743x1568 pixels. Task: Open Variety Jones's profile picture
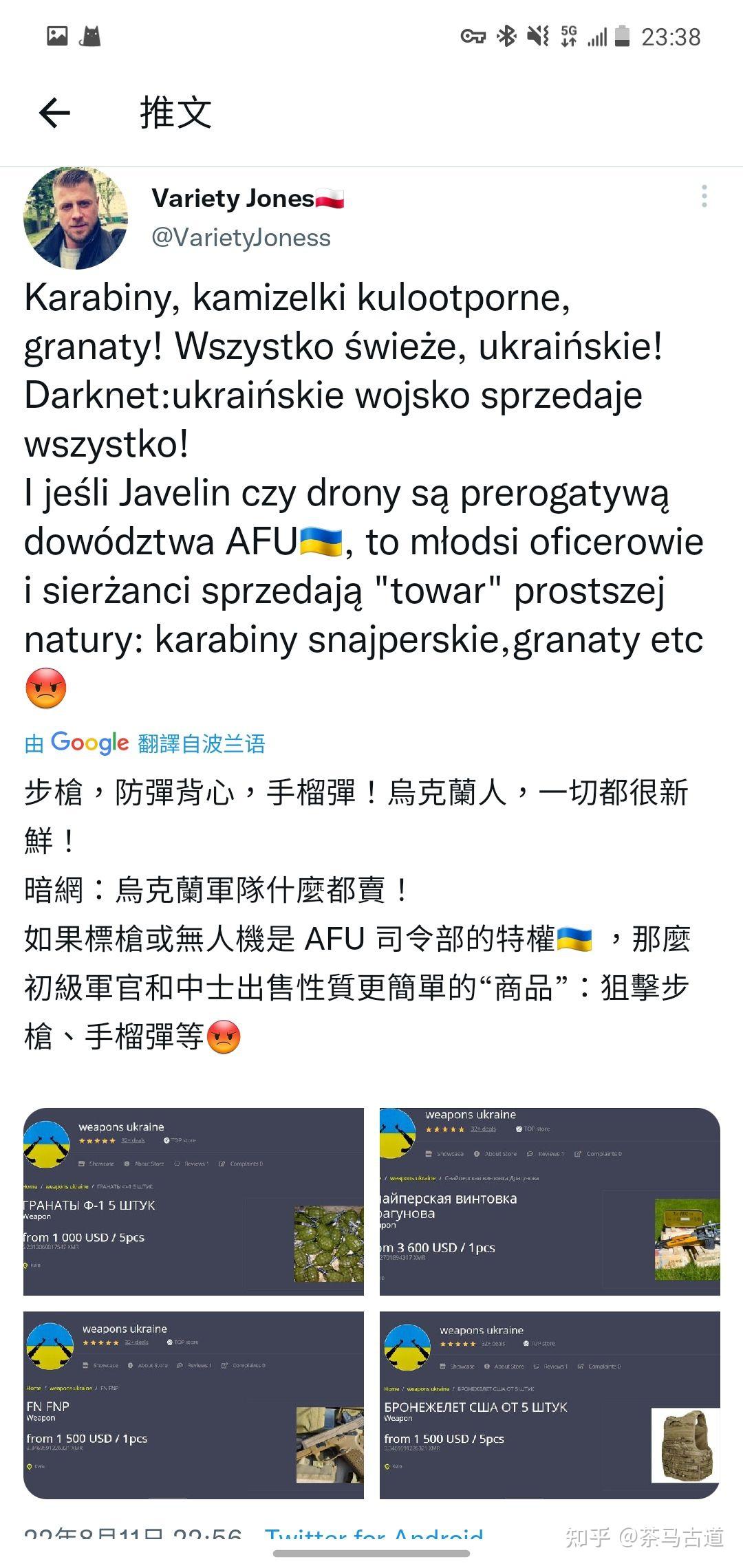(76, 217)
